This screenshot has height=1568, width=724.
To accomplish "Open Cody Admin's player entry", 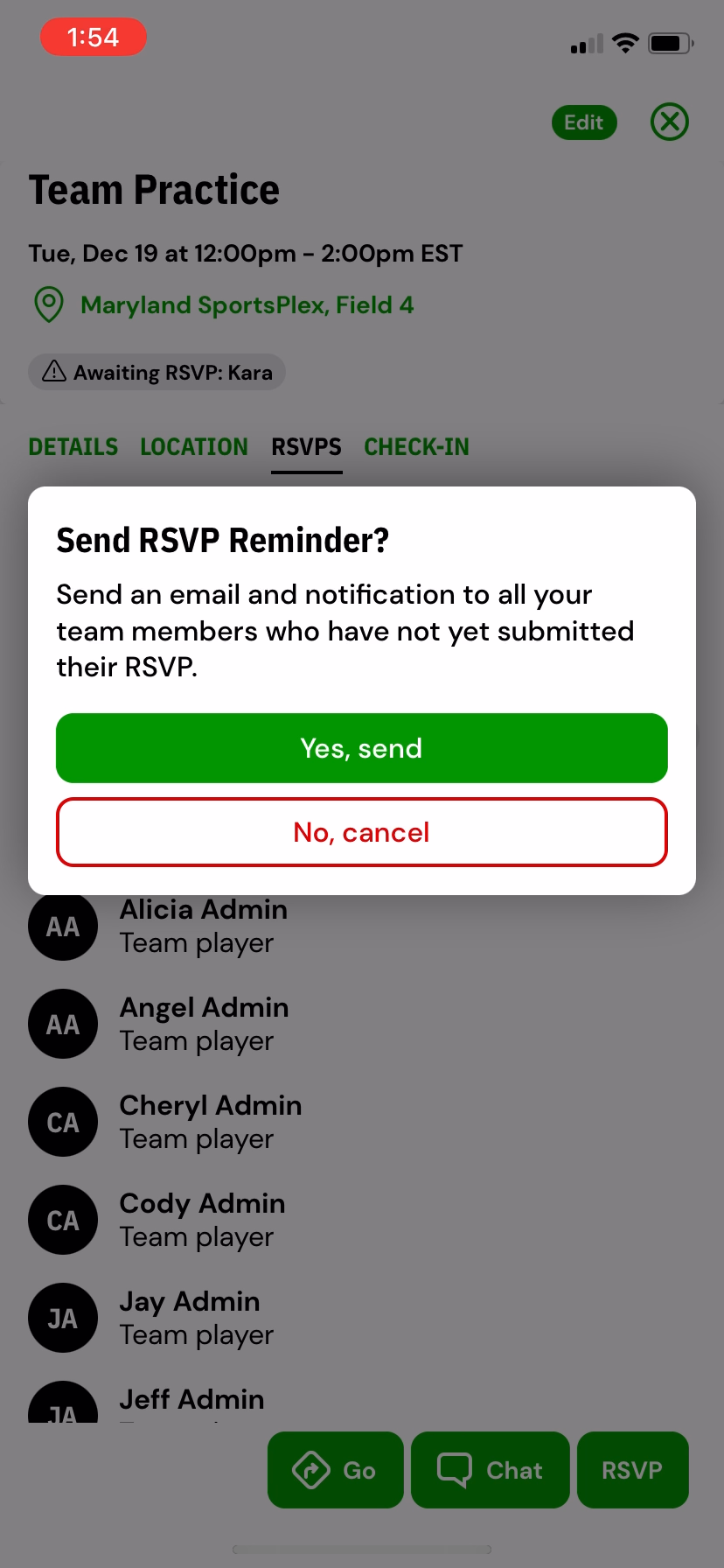I will [362, 1220].
